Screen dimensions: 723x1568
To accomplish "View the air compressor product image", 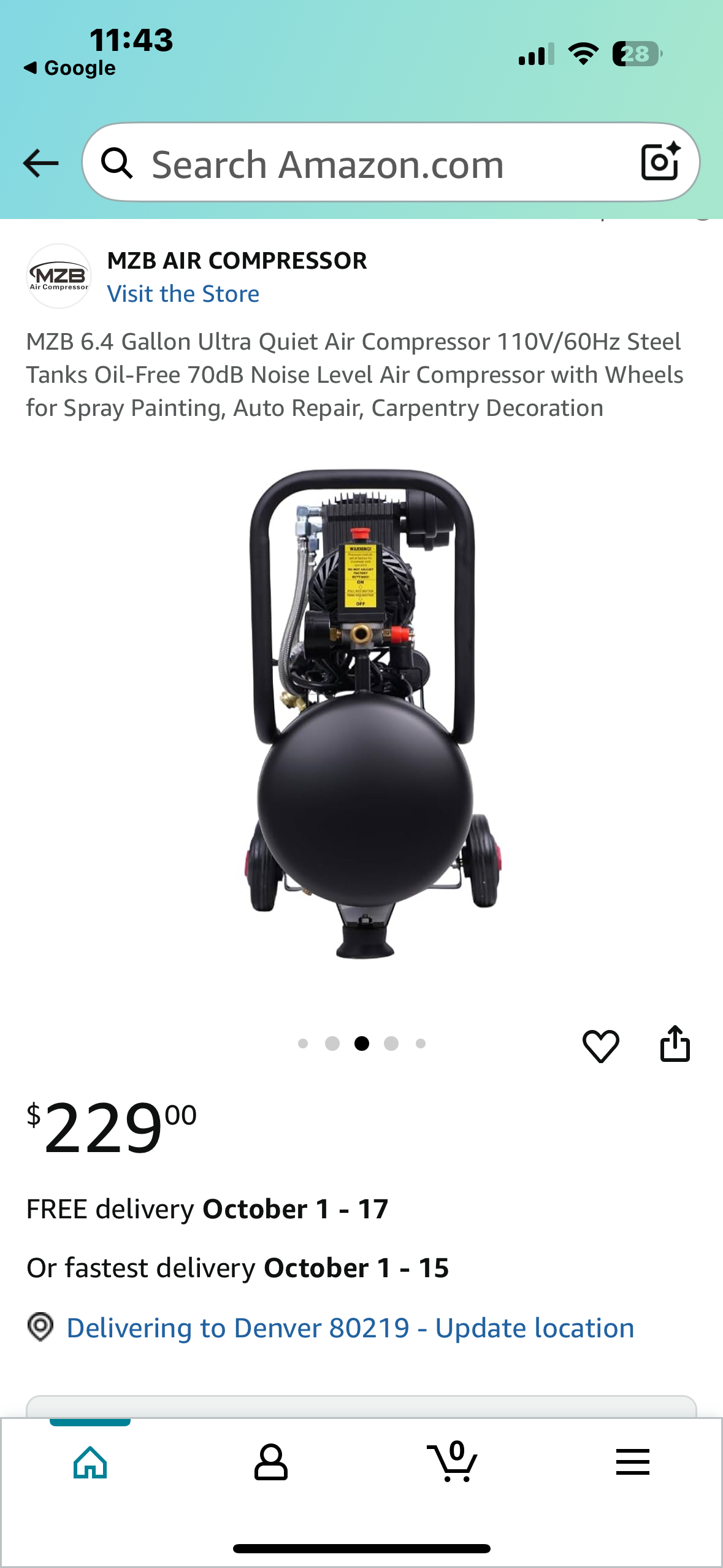I will tap(362, 712).
